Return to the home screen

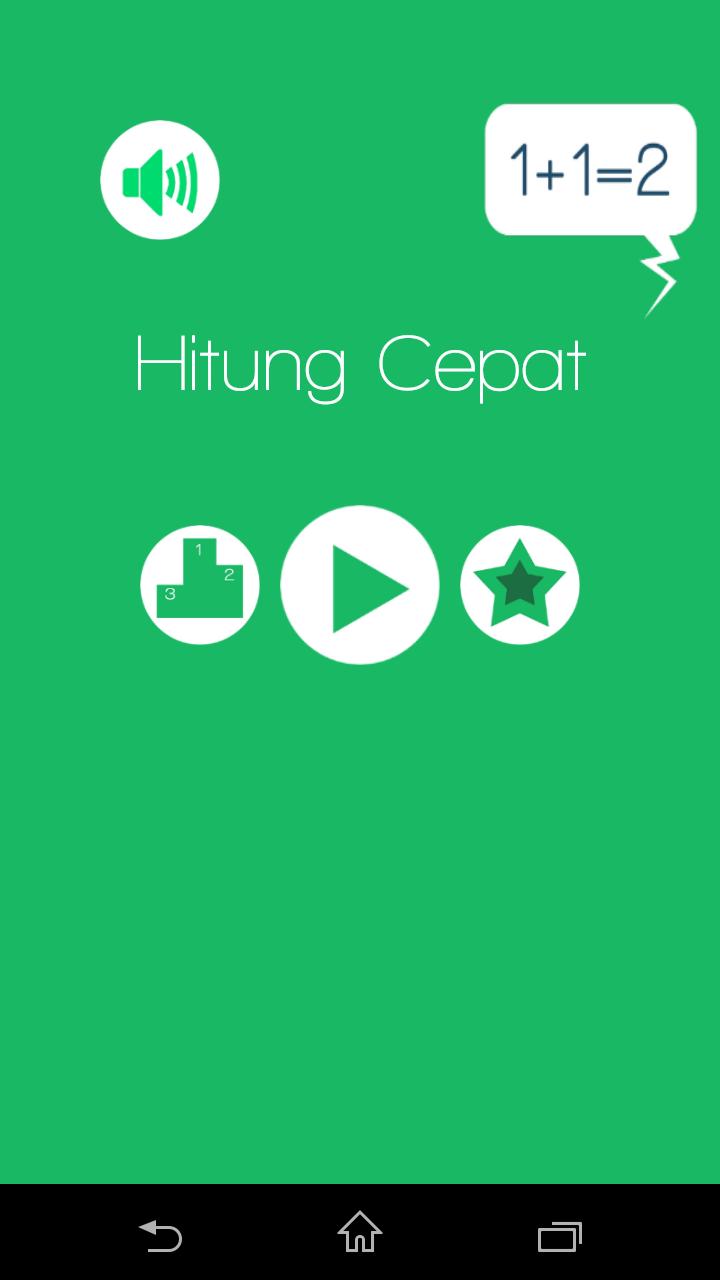tap(360, 1233)
